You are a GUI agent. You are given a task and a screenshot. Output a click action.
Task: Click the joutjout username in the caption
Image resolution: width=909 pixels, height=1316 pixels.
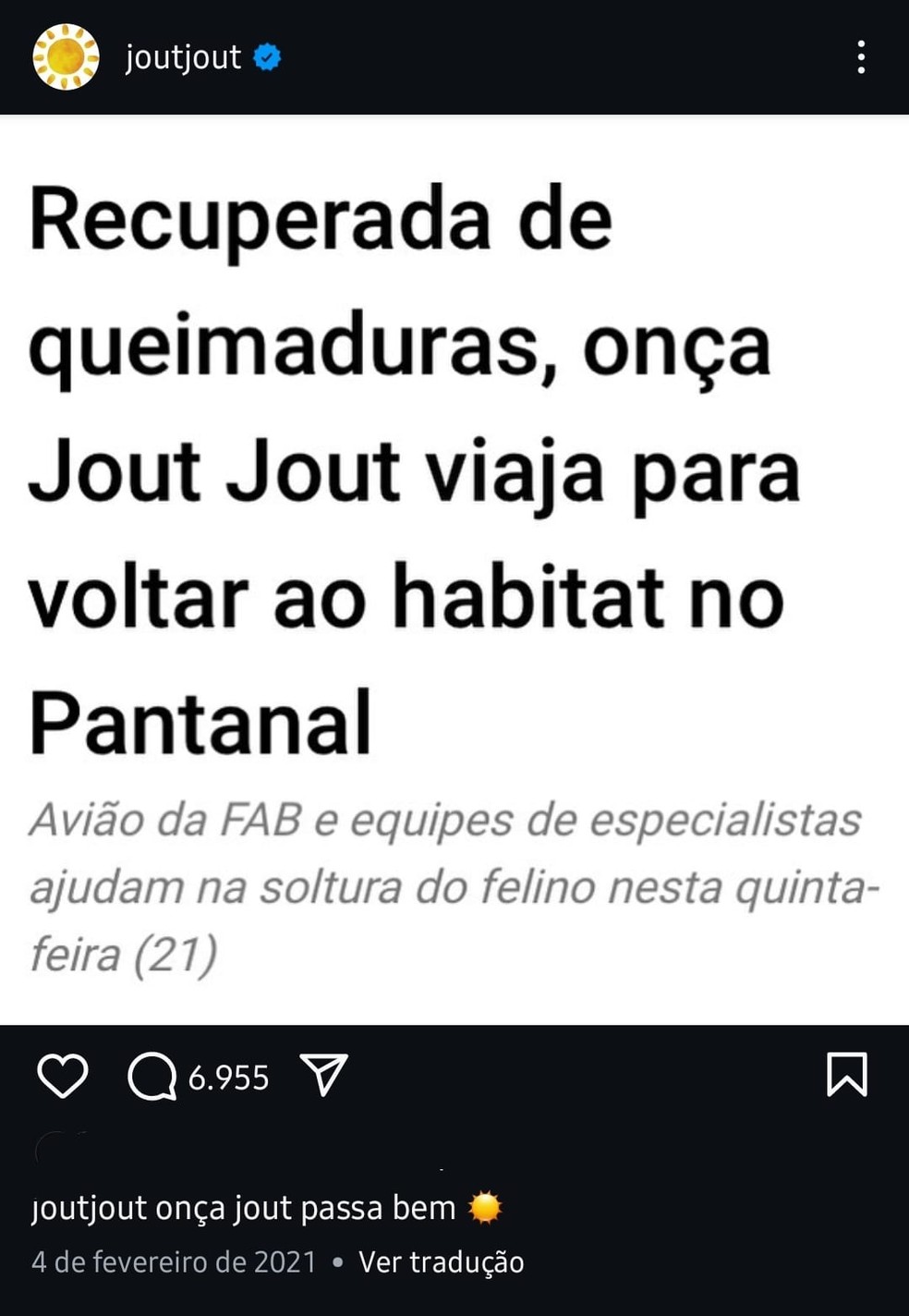(x=86, y=1207)
